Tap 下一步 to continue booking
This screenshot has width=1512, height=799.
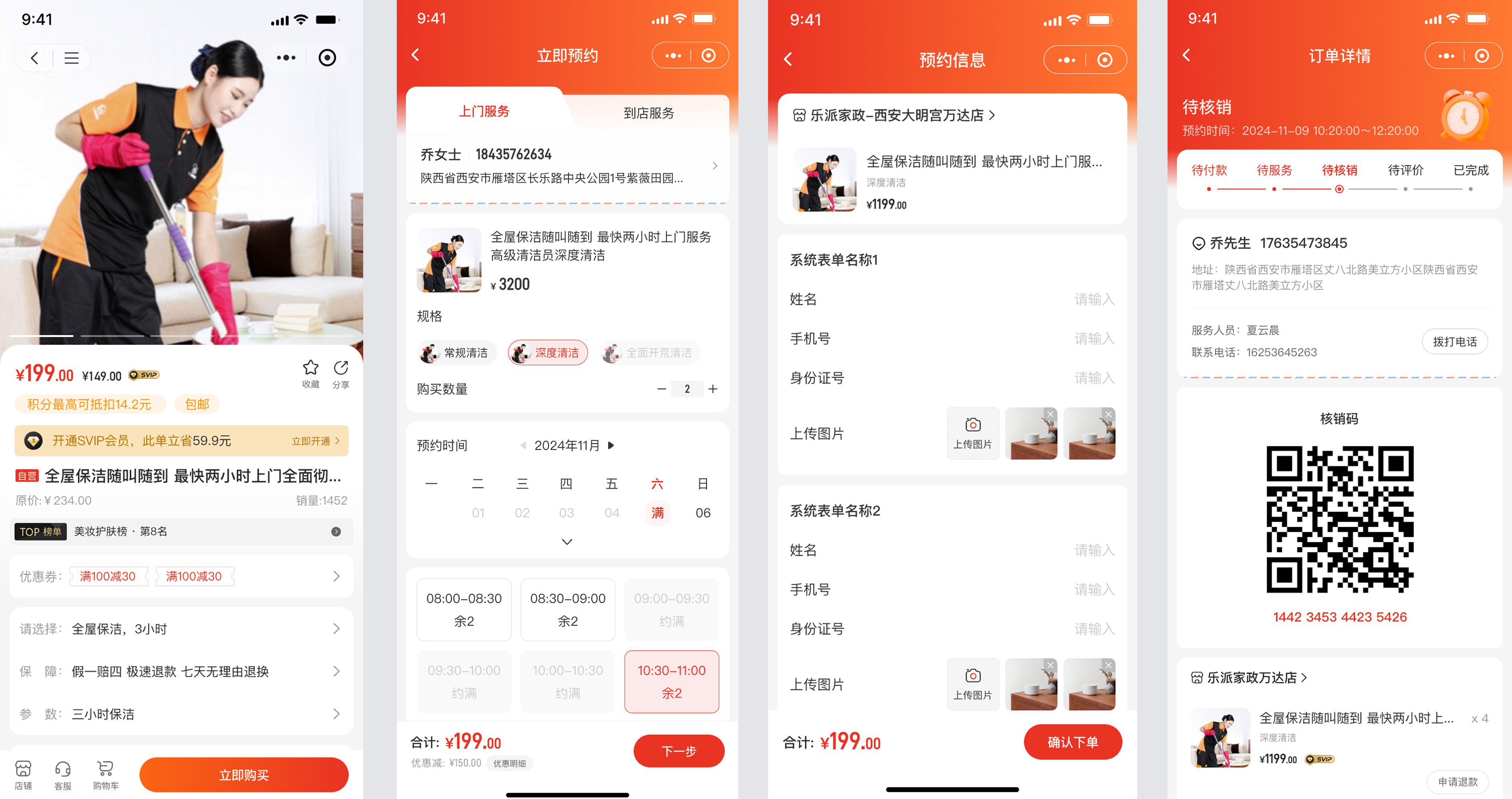tap(678, 750)
